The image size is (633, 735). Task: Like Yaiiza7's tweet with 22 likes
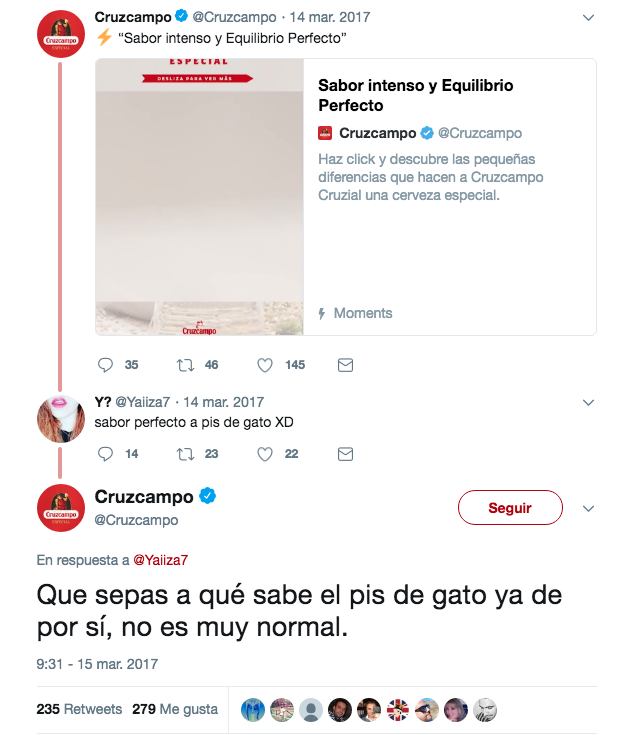pos(265,454)
